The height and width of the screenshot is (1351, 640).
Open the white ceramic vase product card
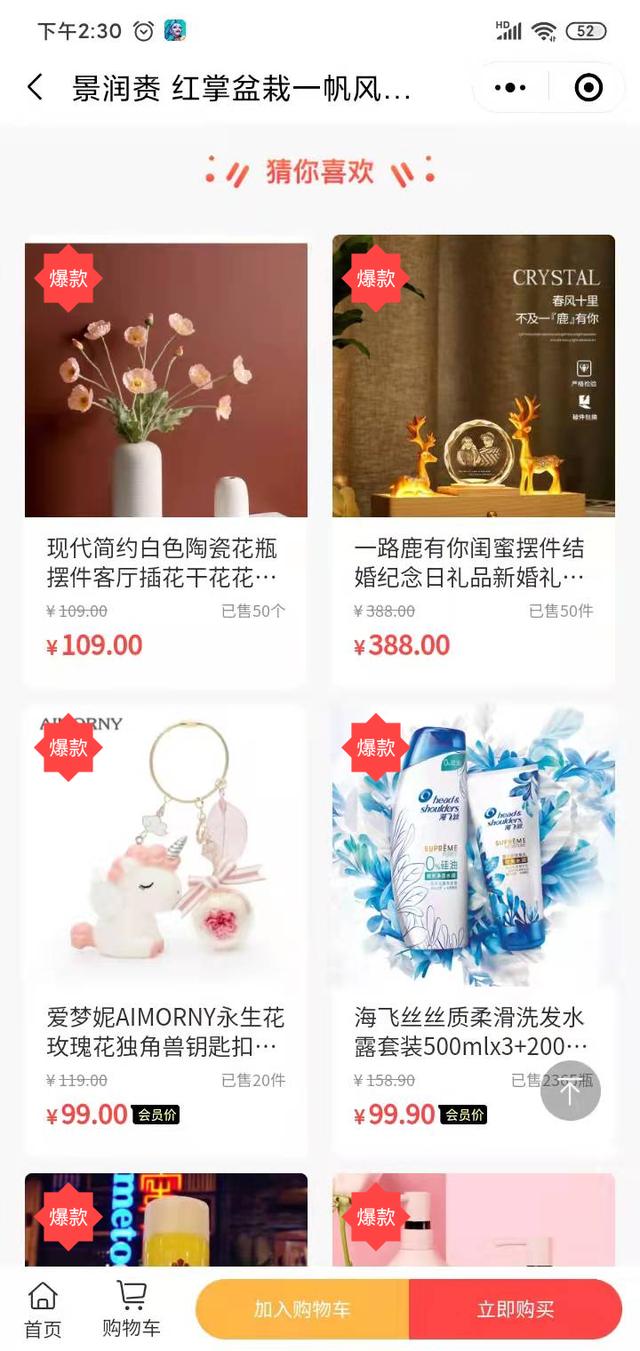(x=166, y=380)
